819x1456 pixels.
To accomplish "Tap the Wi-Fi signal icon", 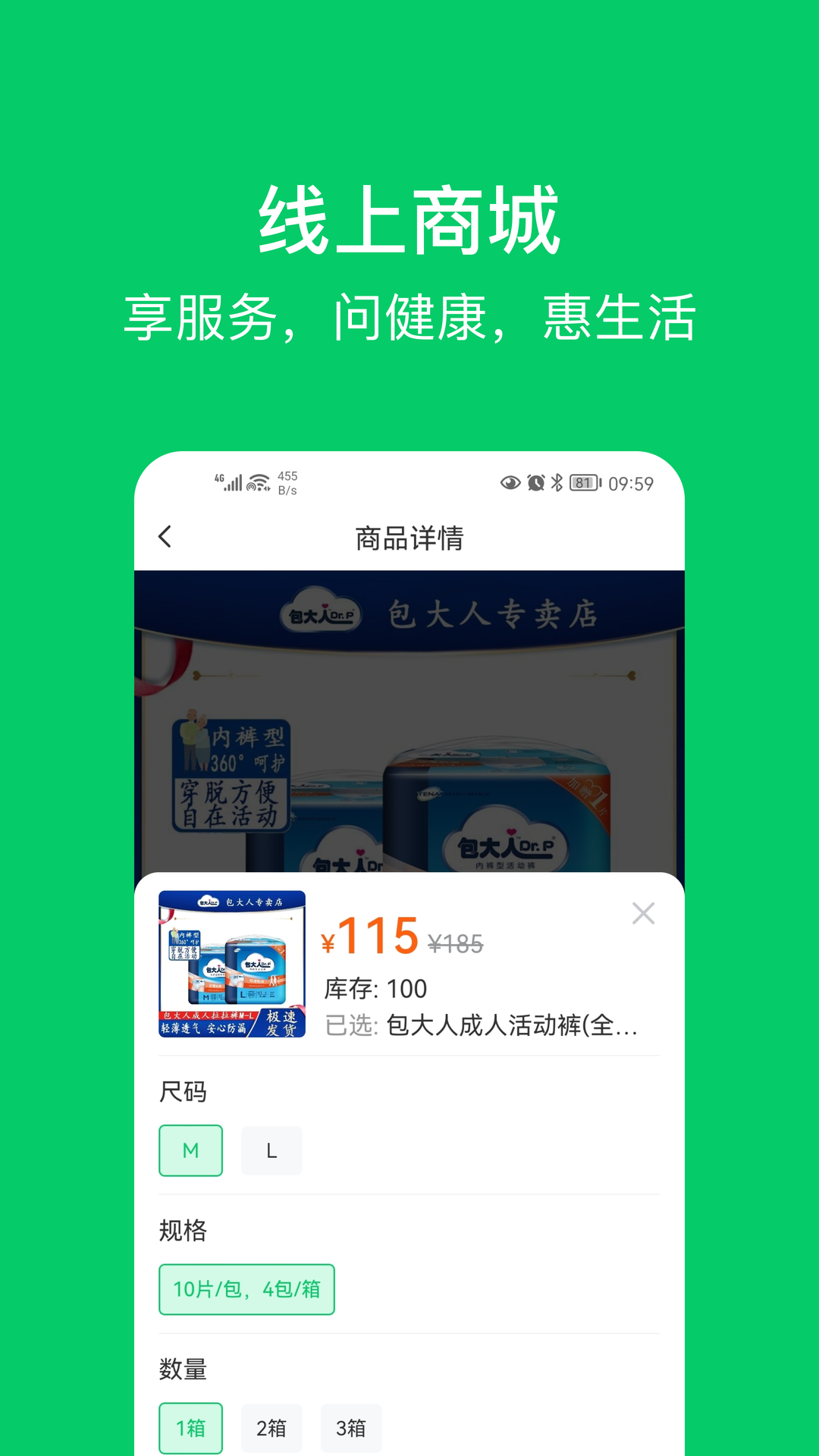I will (x=258, y=480).
